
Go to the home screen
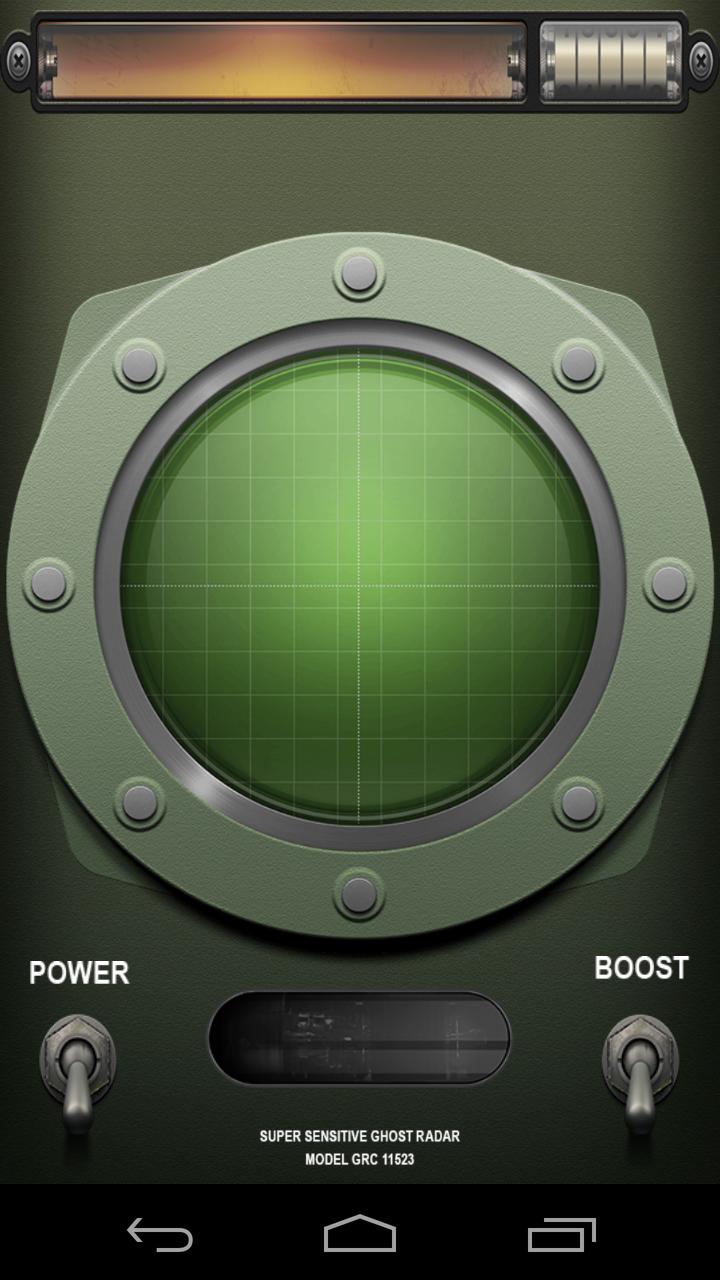360,1234
